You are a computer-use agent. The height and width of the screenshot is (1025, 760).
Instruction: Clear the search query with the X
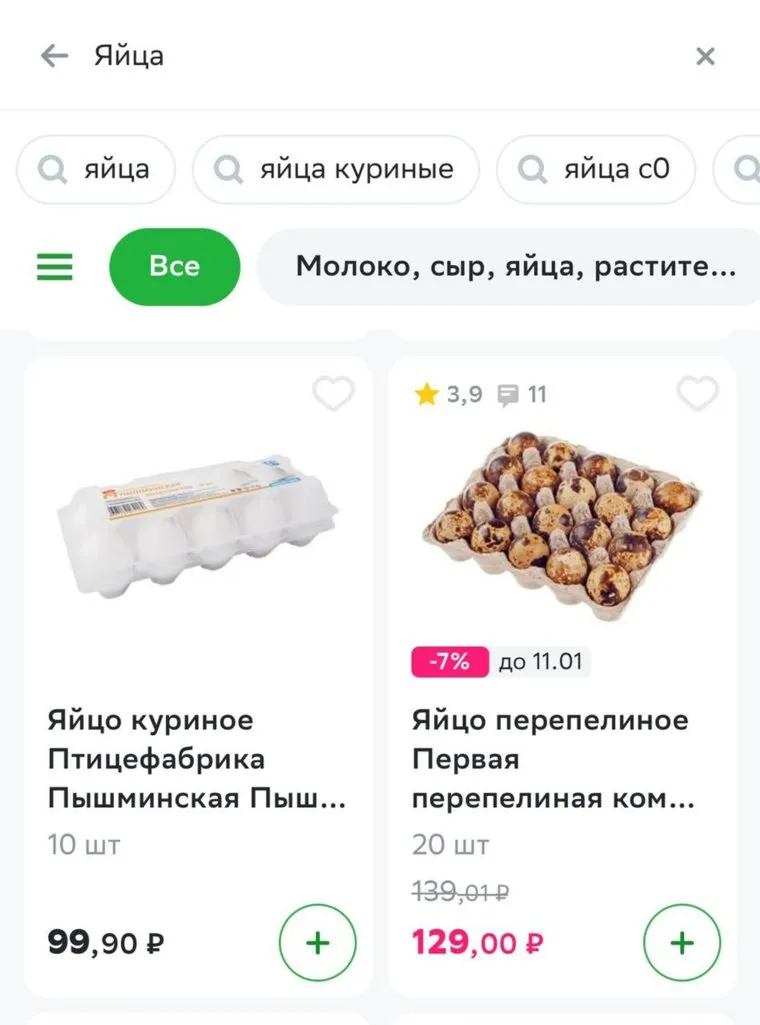(x=705, y=56)
